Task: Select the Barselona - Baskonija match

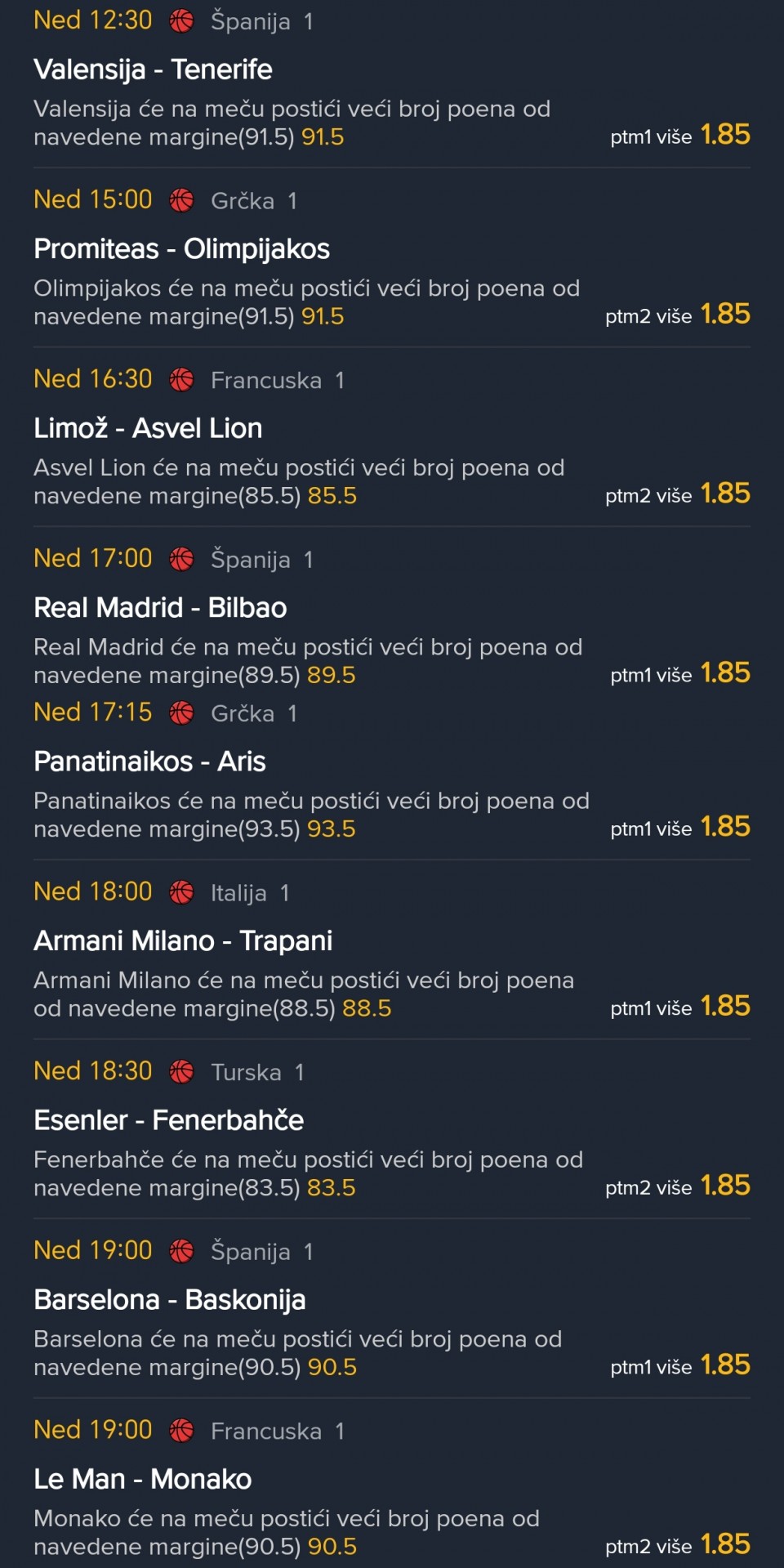Action: click(x=170, y=1299)
